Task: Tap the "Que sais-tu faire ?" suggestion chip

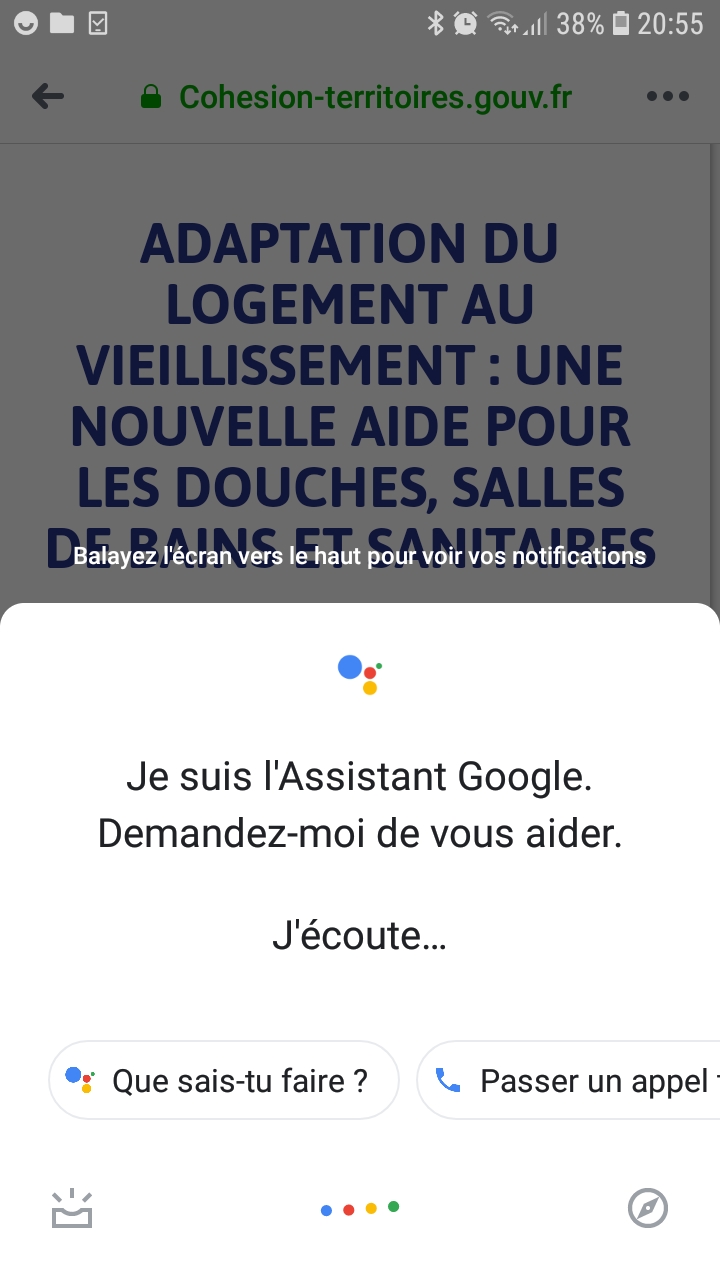Action: click(x=224, y=1080)
